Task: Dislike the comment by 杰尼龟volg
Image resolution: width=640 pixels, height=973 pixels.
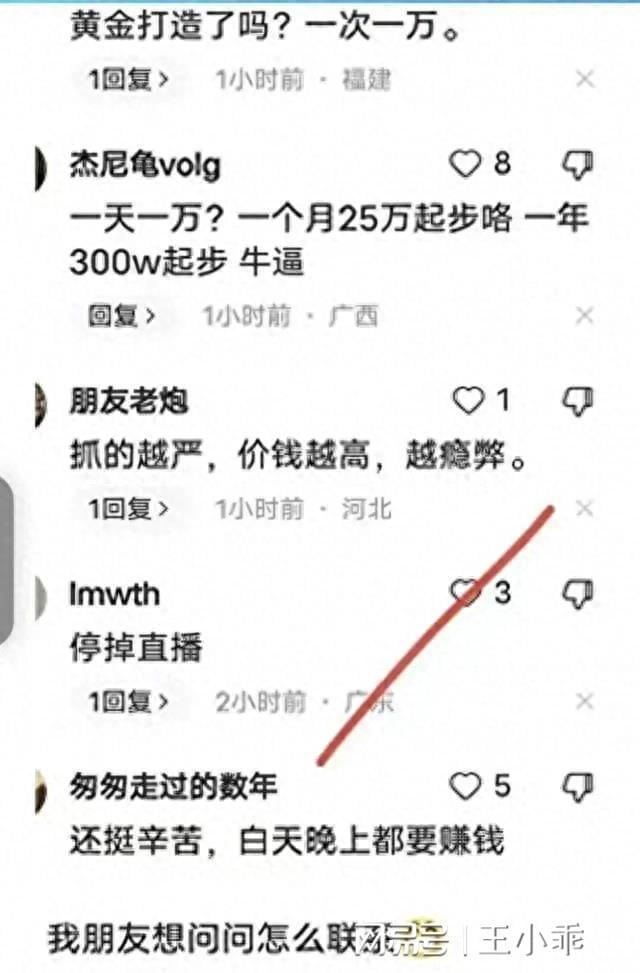Action: [x=578, y=165]
